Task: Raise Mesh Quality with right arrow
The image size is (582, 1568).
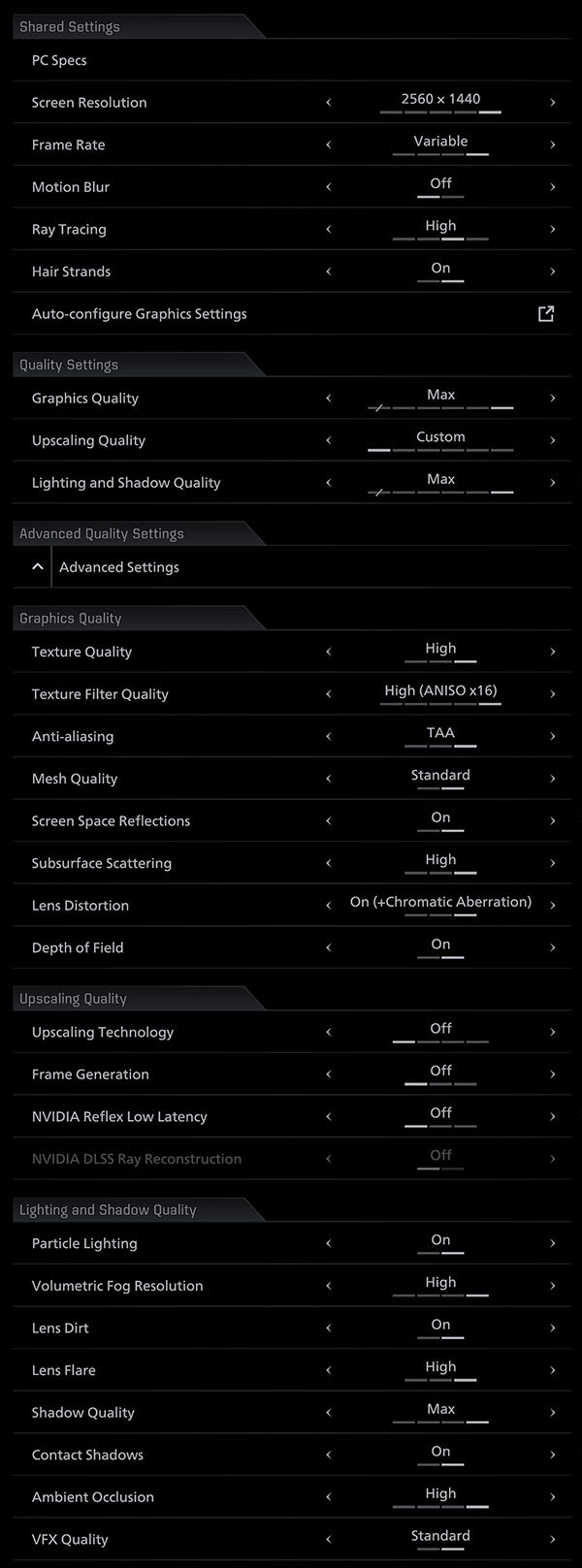Action: tap(552, 779)
